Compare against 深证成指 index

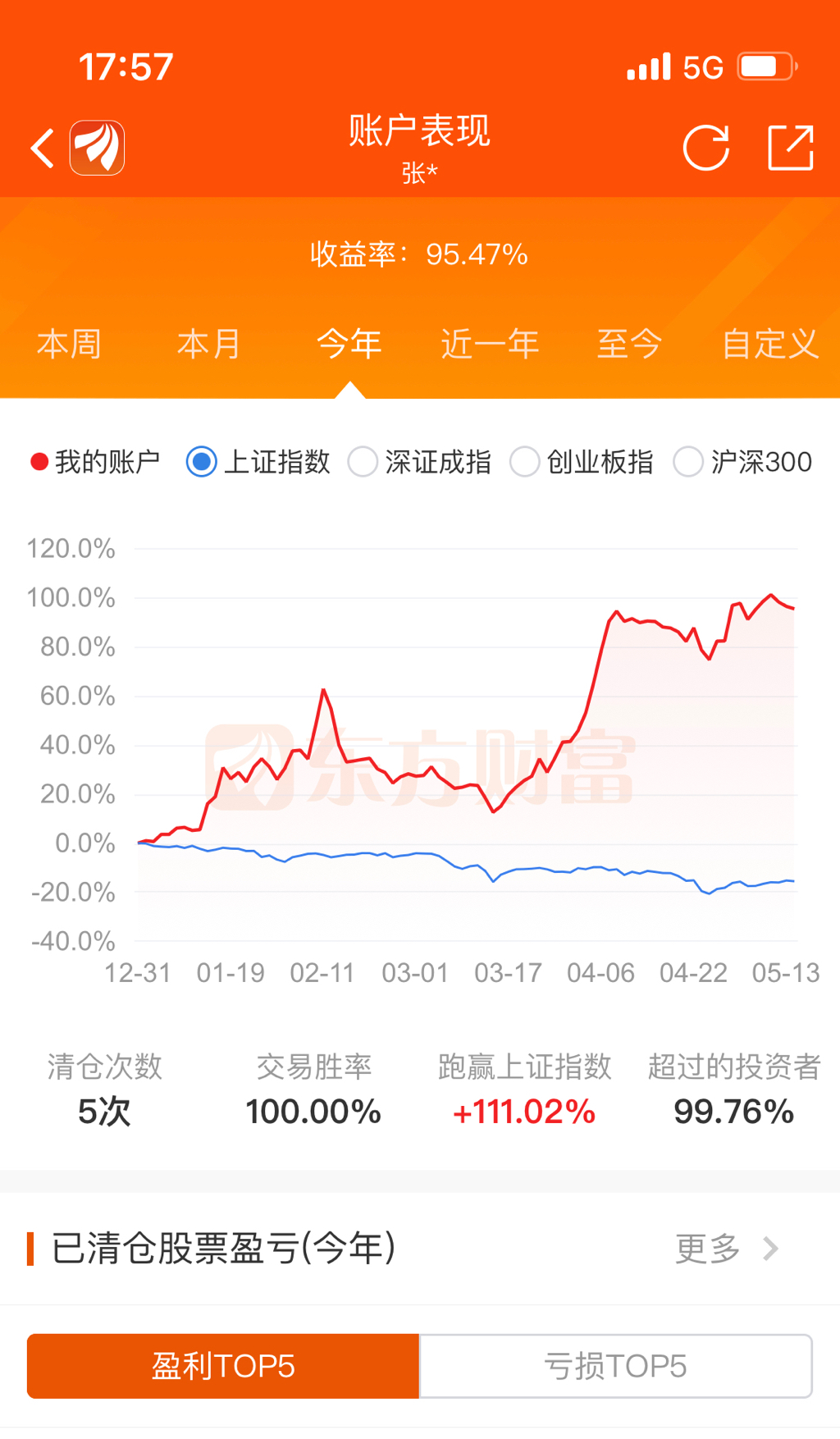(420, 462)
